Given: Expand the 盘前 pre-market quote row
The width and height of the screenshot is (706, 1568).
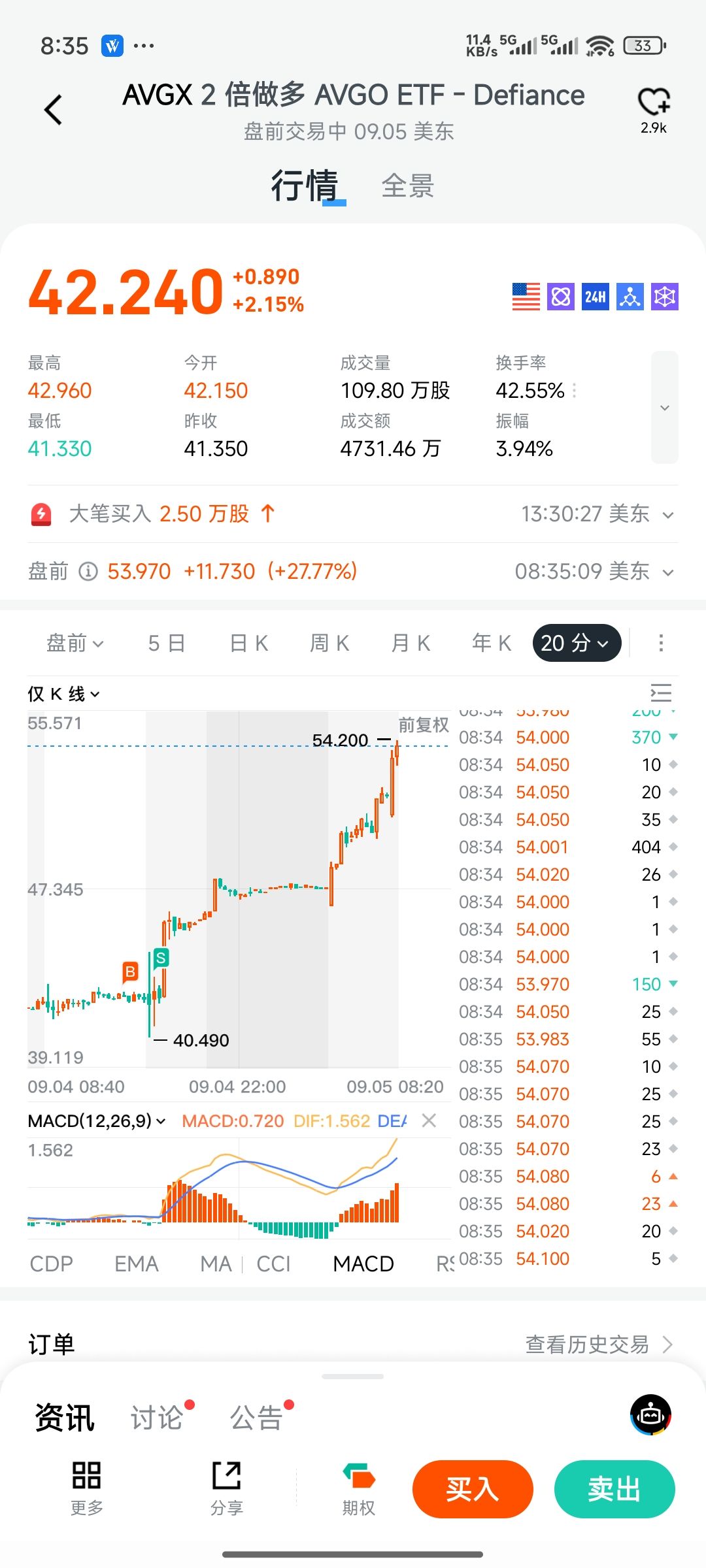Looking at the screenshot, I should coord(353,572).
